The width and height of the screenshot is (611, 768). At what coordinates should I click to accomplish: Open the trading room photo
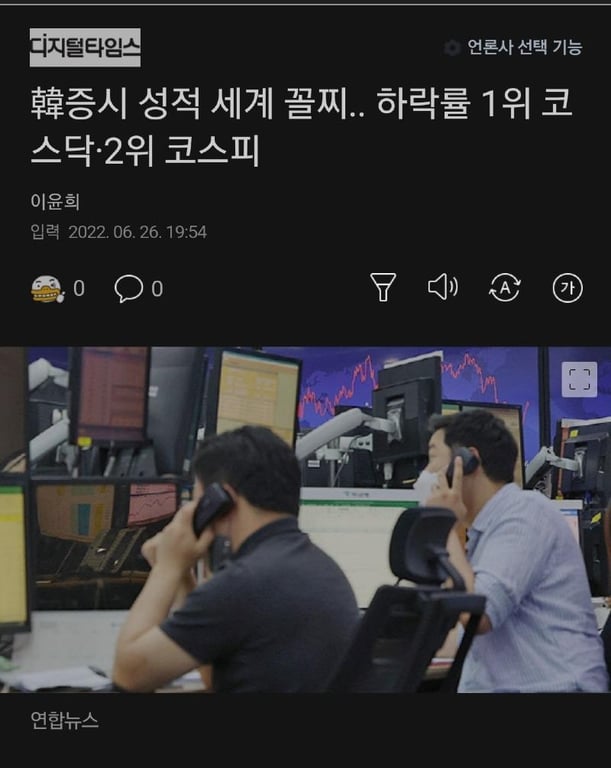(300, 540)
